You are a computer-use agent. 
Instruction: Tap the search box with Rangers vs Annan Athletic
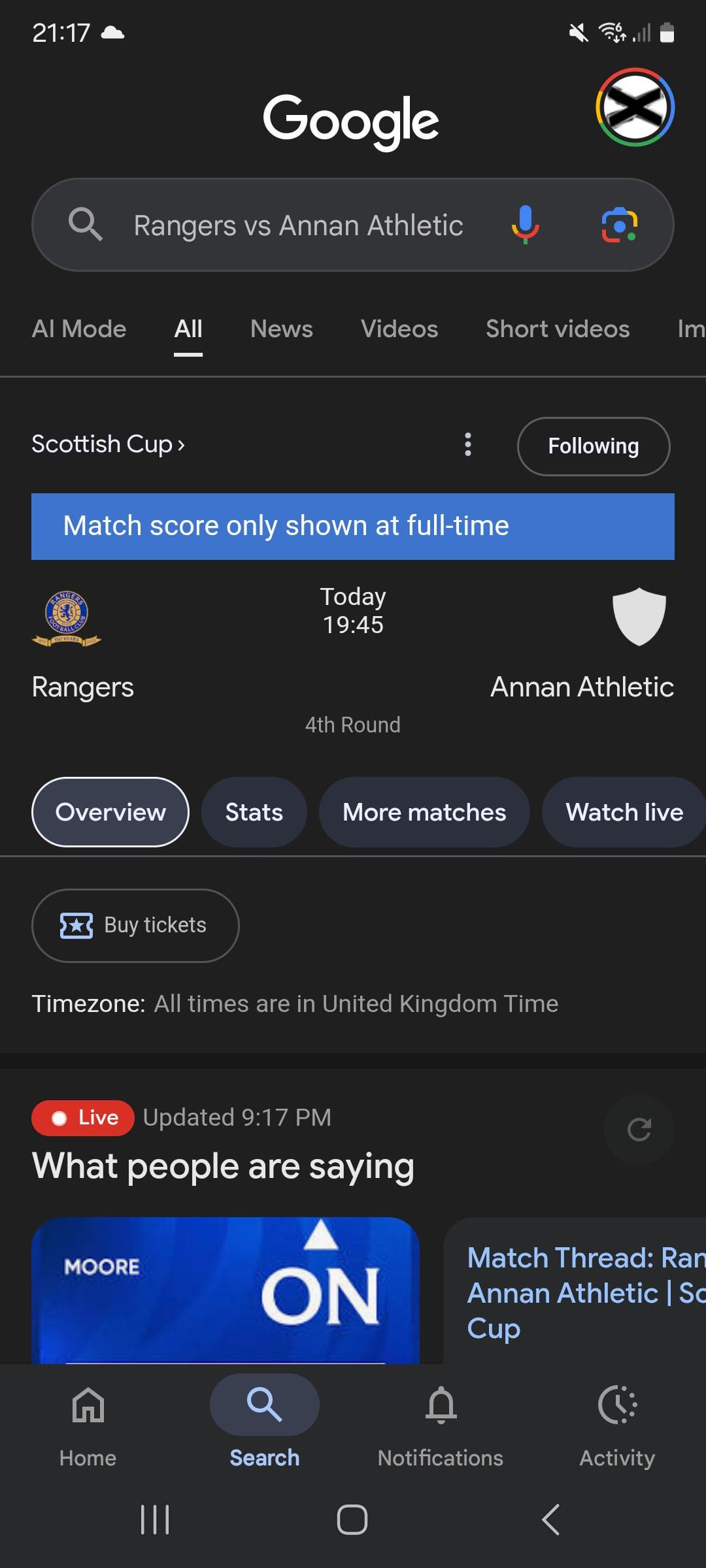[298, 225]
